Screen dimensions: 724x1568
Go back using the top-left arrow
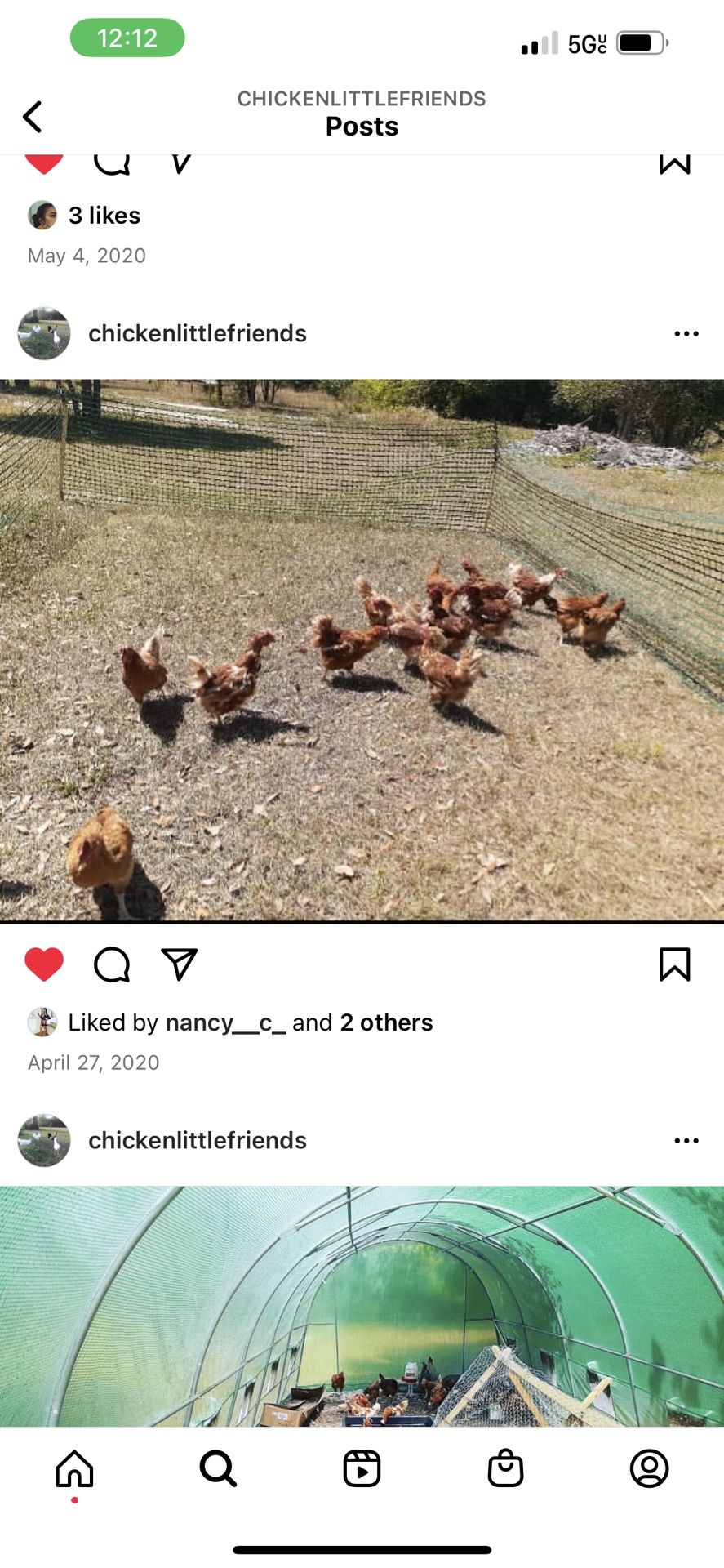(33, 117)
